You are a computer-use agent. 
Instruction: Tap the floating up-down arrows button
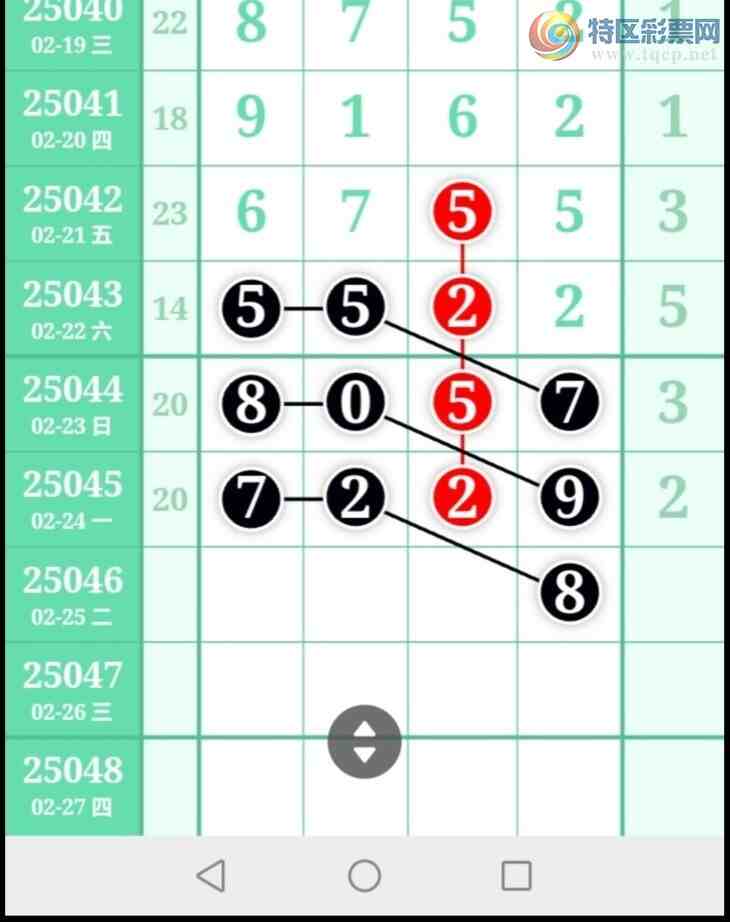pos(365,742)
